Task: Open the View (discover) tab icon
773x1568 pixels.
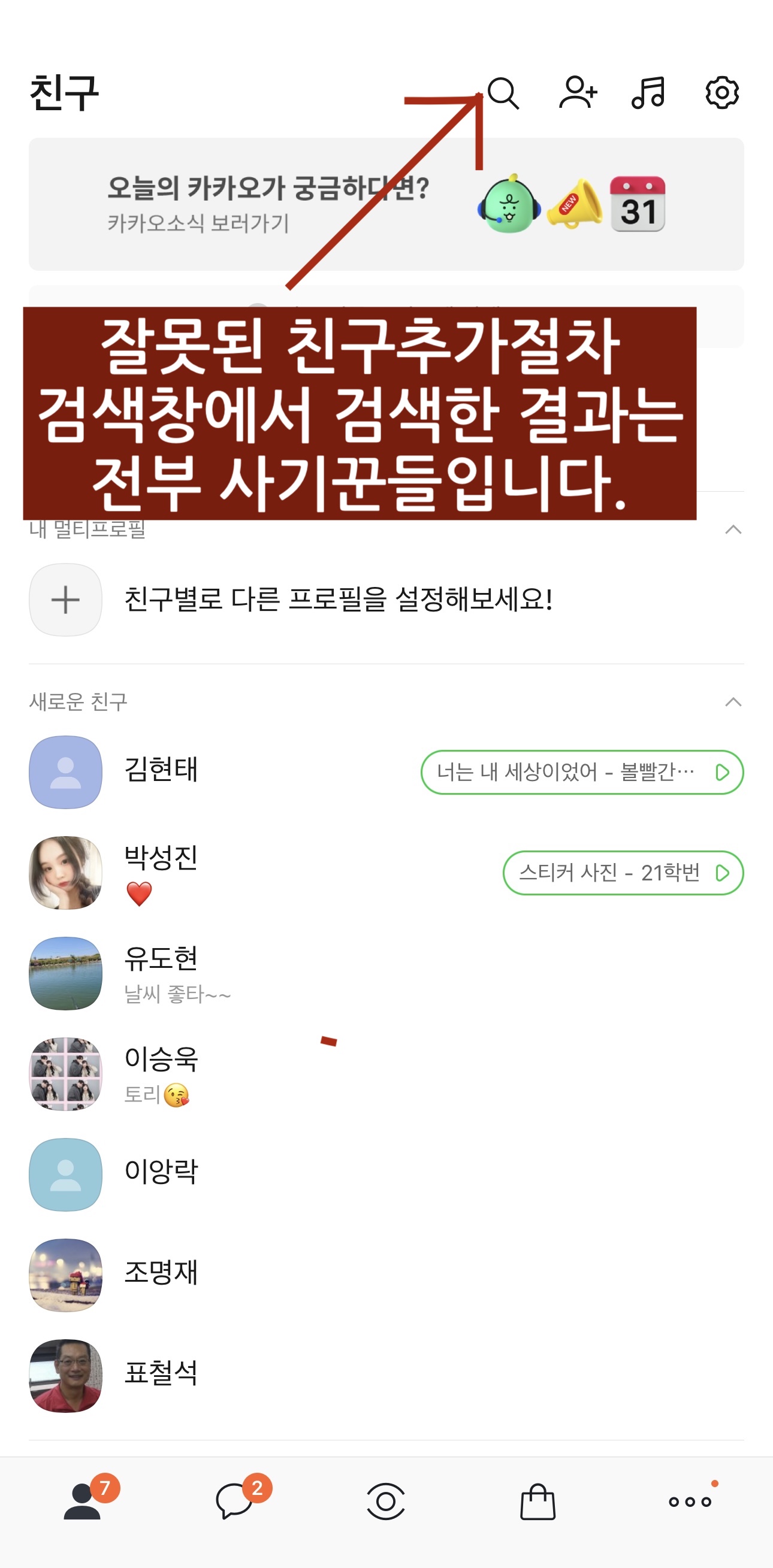Action: tap(386, 1499)
